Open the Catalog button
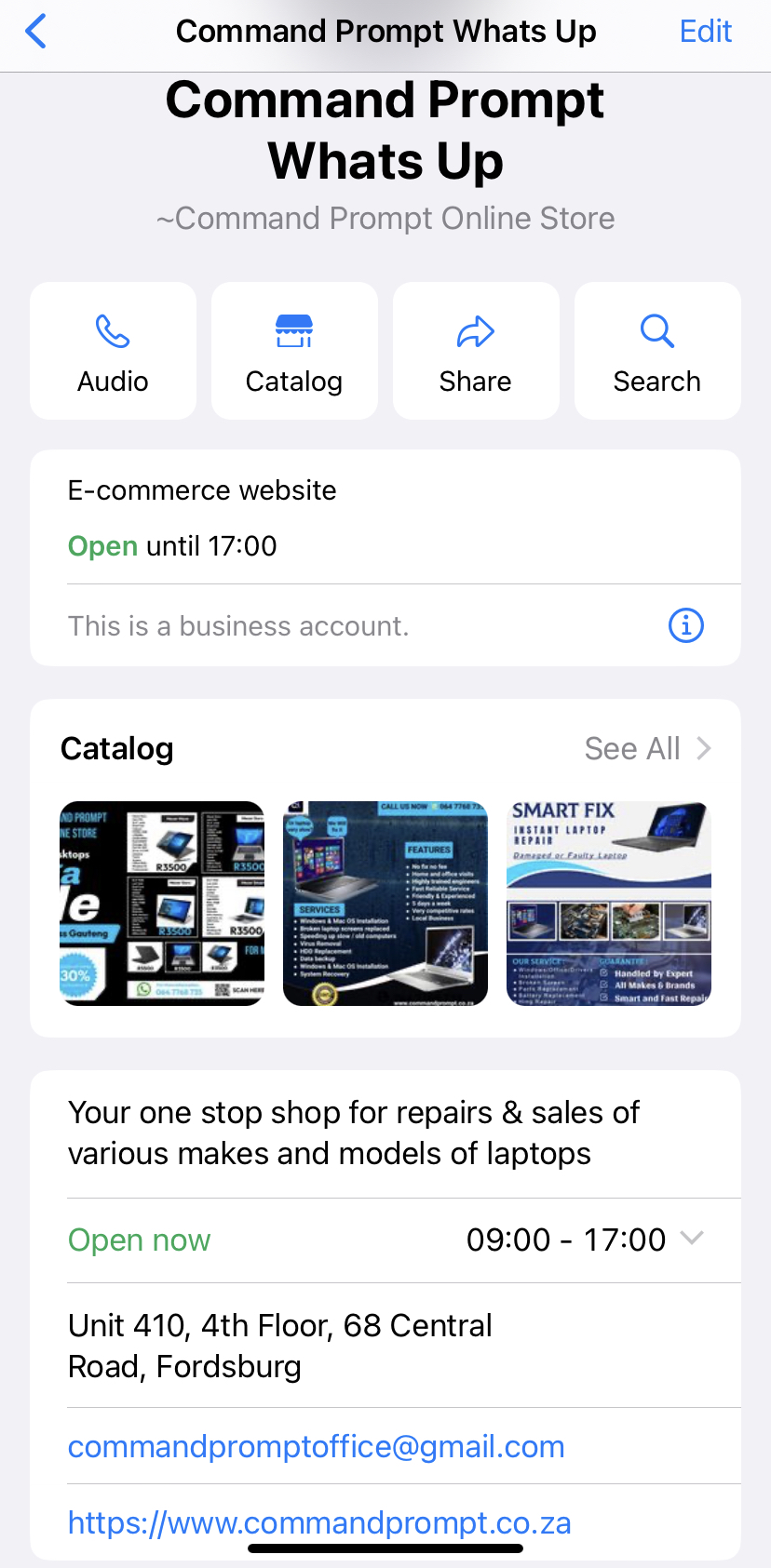Image resolution: width=771 pixels, height=1568 pixels. coord(294,352)
